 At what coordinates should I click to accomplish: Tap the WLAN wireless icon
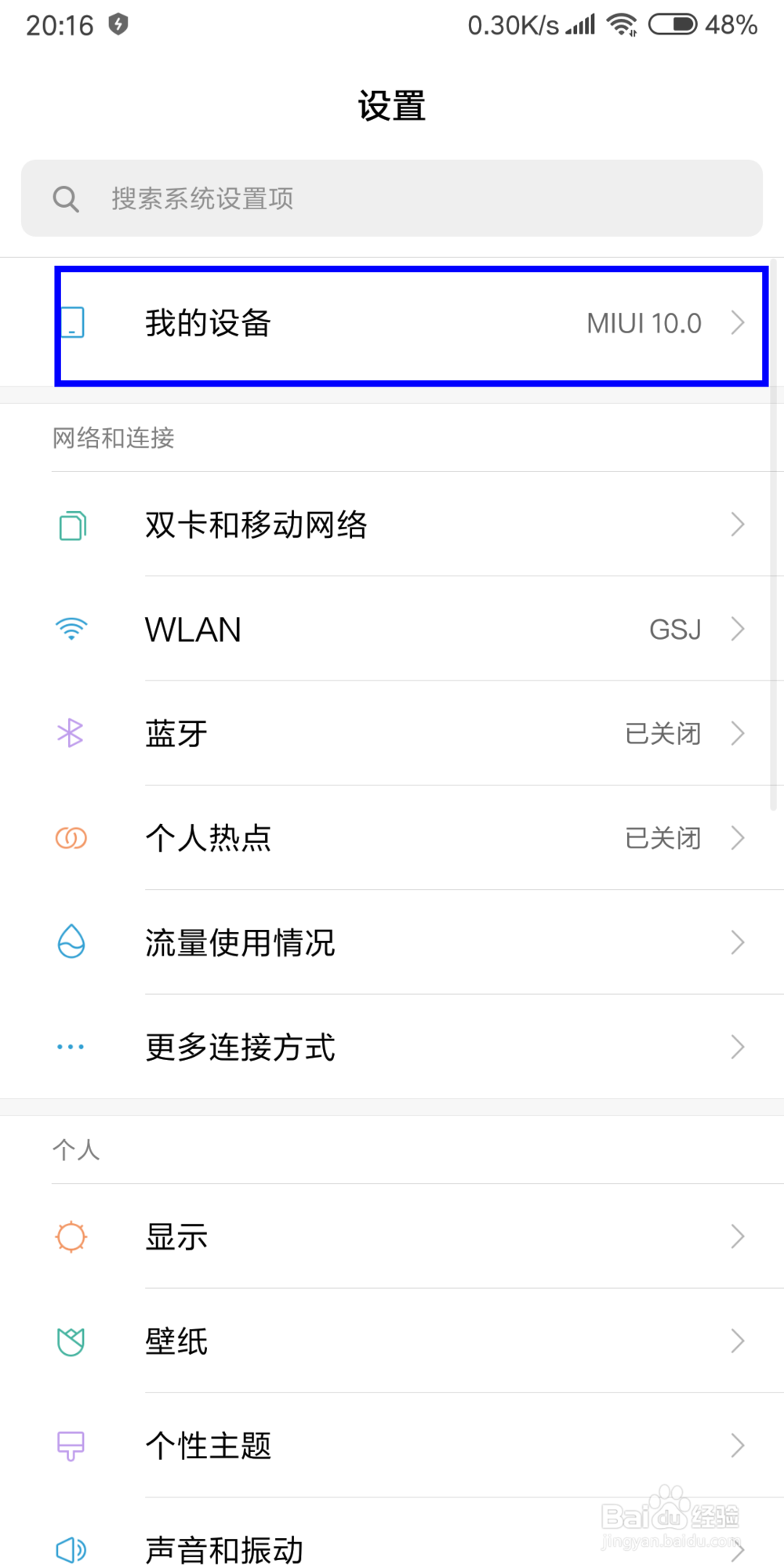pos(71,628)
